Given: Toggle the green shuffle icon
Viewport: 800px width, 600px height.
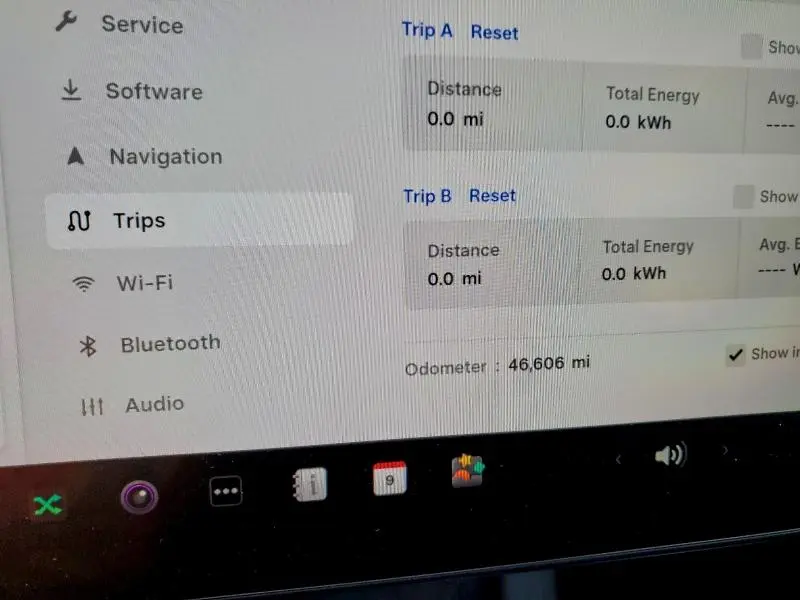Looking at the screenshot, I should point(48,505).
